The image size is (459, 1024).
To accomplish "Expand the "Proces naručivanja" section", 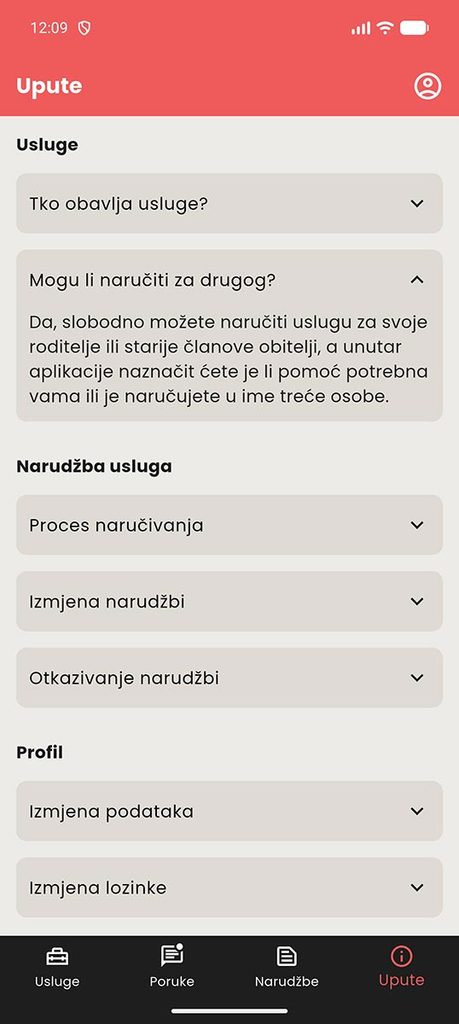I will click(229, 525).
